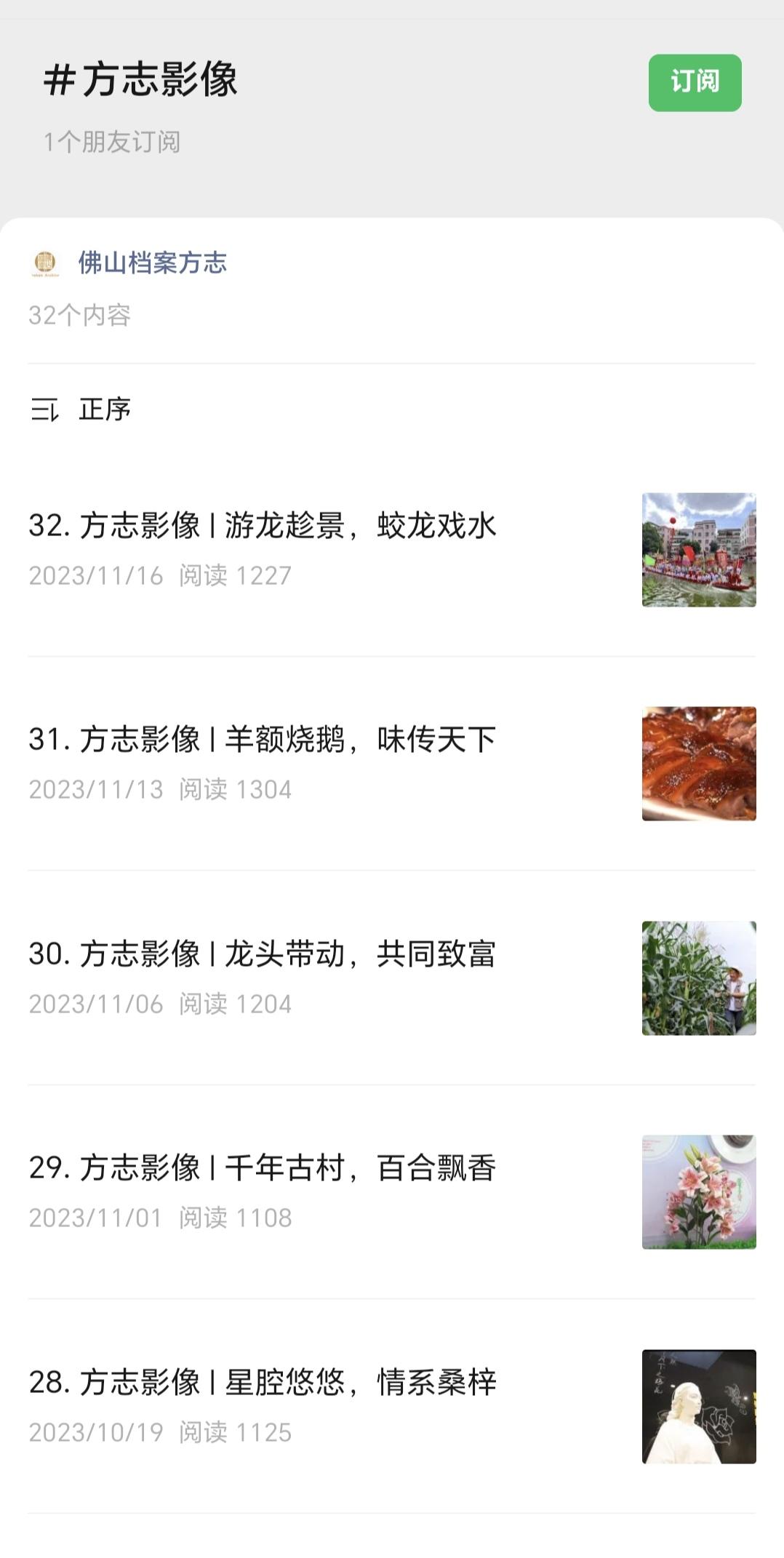Tap the green 订阅 subscribe button
784x1558 pixels.
(x=695, y=83)
